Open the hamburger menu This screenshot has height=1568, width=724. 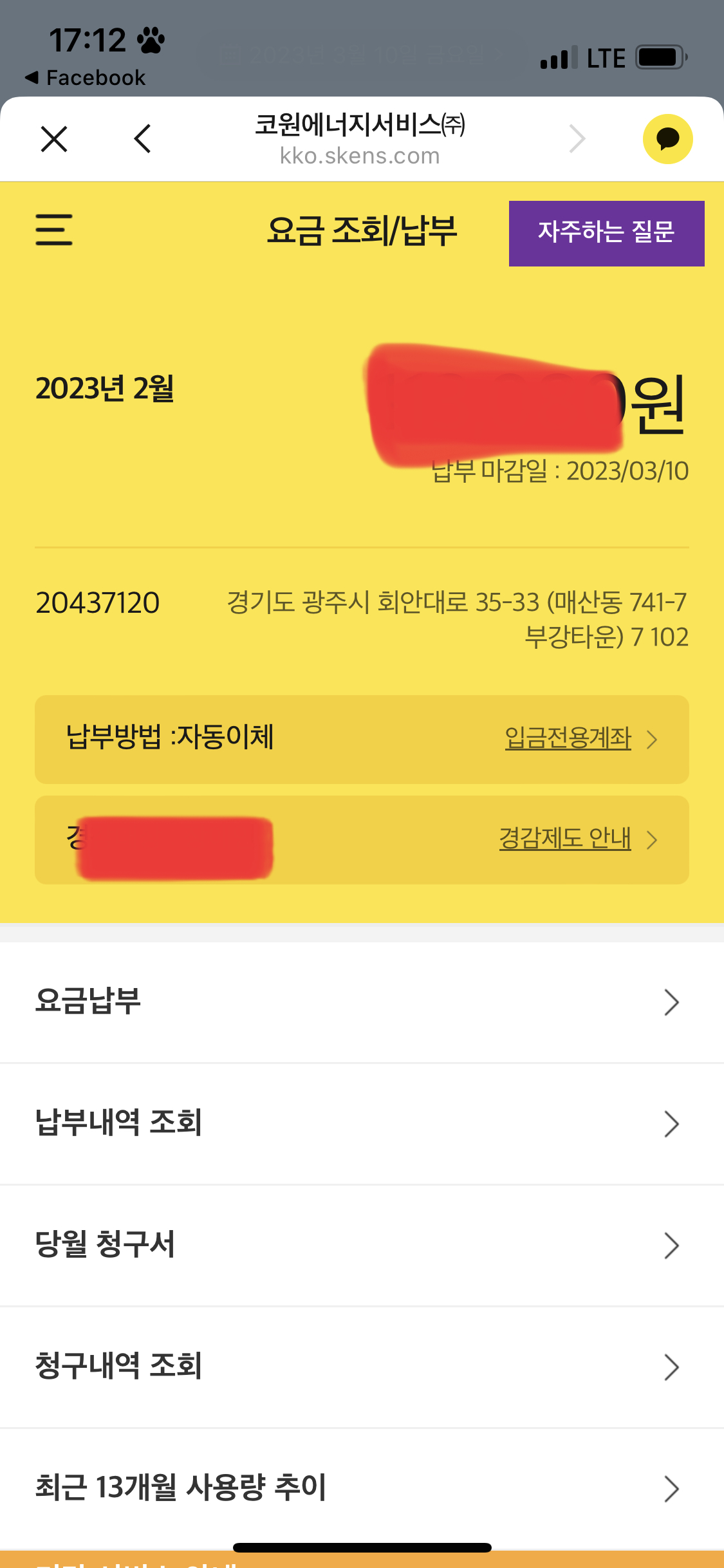point(54,230)
